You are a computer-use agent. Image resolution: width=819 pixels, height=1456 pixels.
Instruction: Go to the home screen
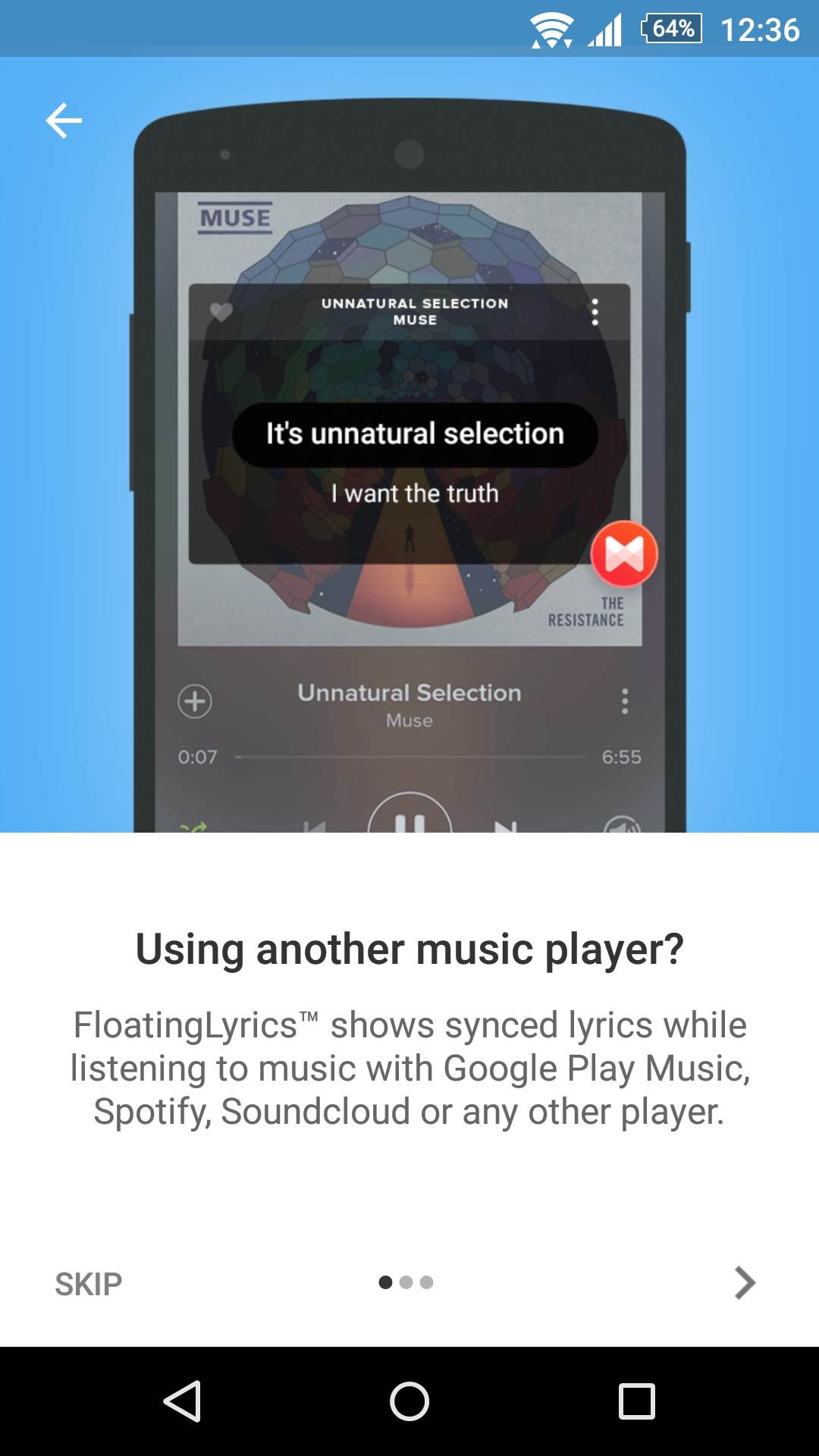coord(409,1401)
